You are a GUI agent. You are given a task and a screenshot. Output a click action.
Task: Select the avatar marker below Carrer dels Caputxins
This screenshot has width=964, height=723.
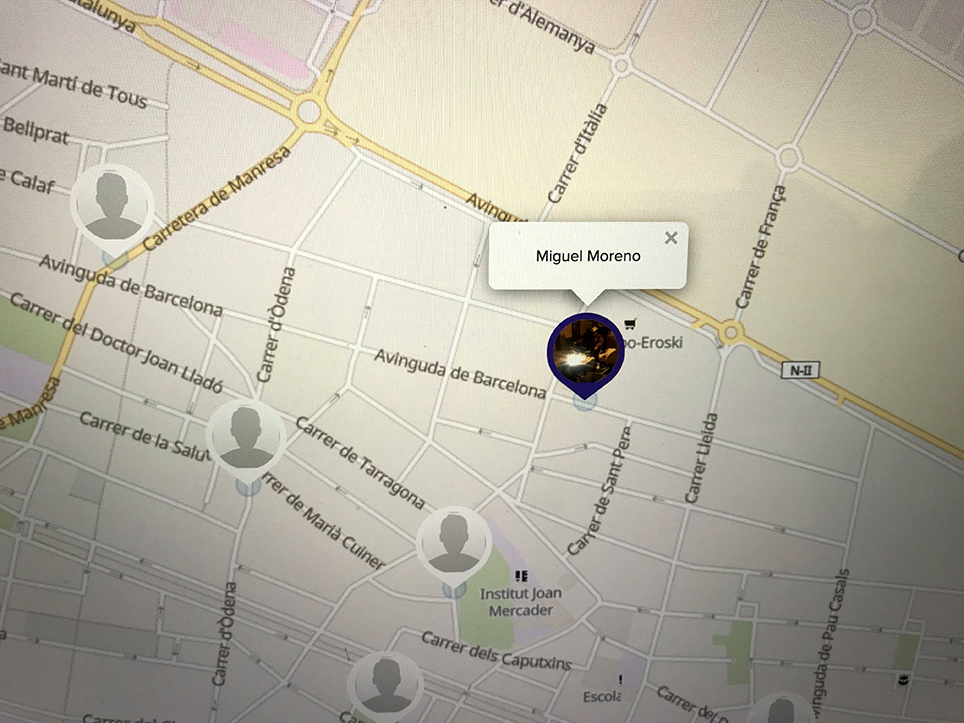pos(386,686)
